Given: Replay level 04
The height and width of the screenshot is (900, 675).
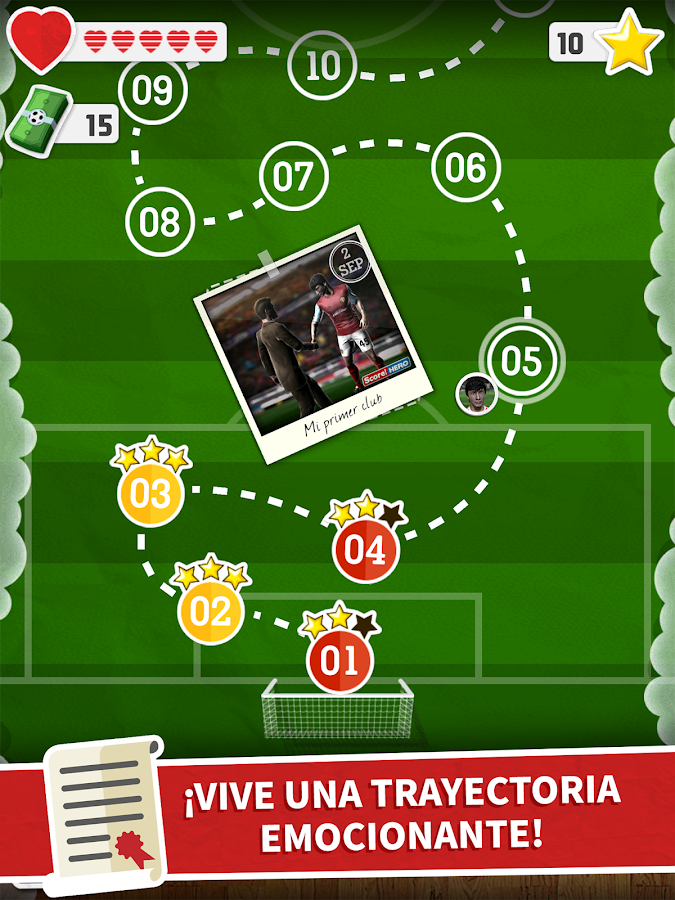Looking at the screenshot, I should coord(365,549).
